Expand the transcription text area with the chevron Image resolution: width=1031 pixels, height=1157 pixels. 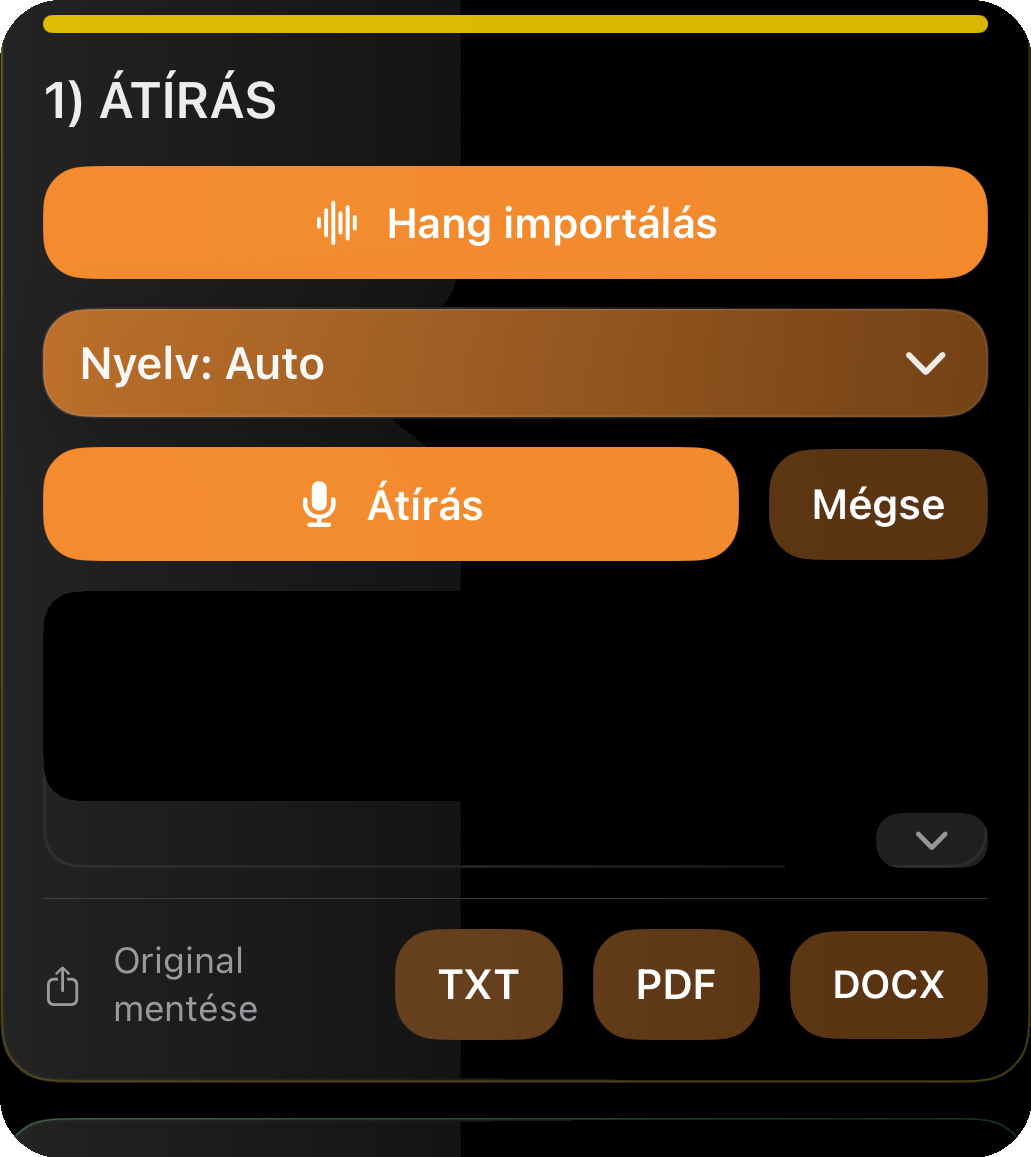point(931,840)
